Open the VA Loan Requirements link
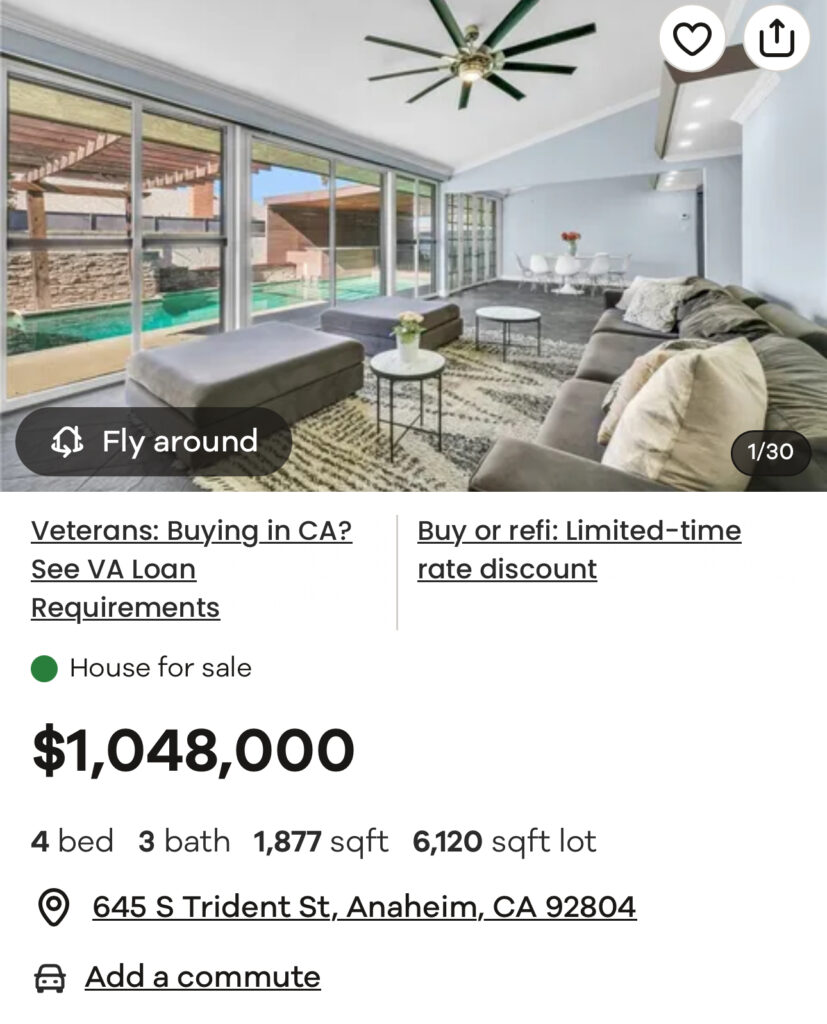This screenshot has height=1024, width=827. coord(191,569)
